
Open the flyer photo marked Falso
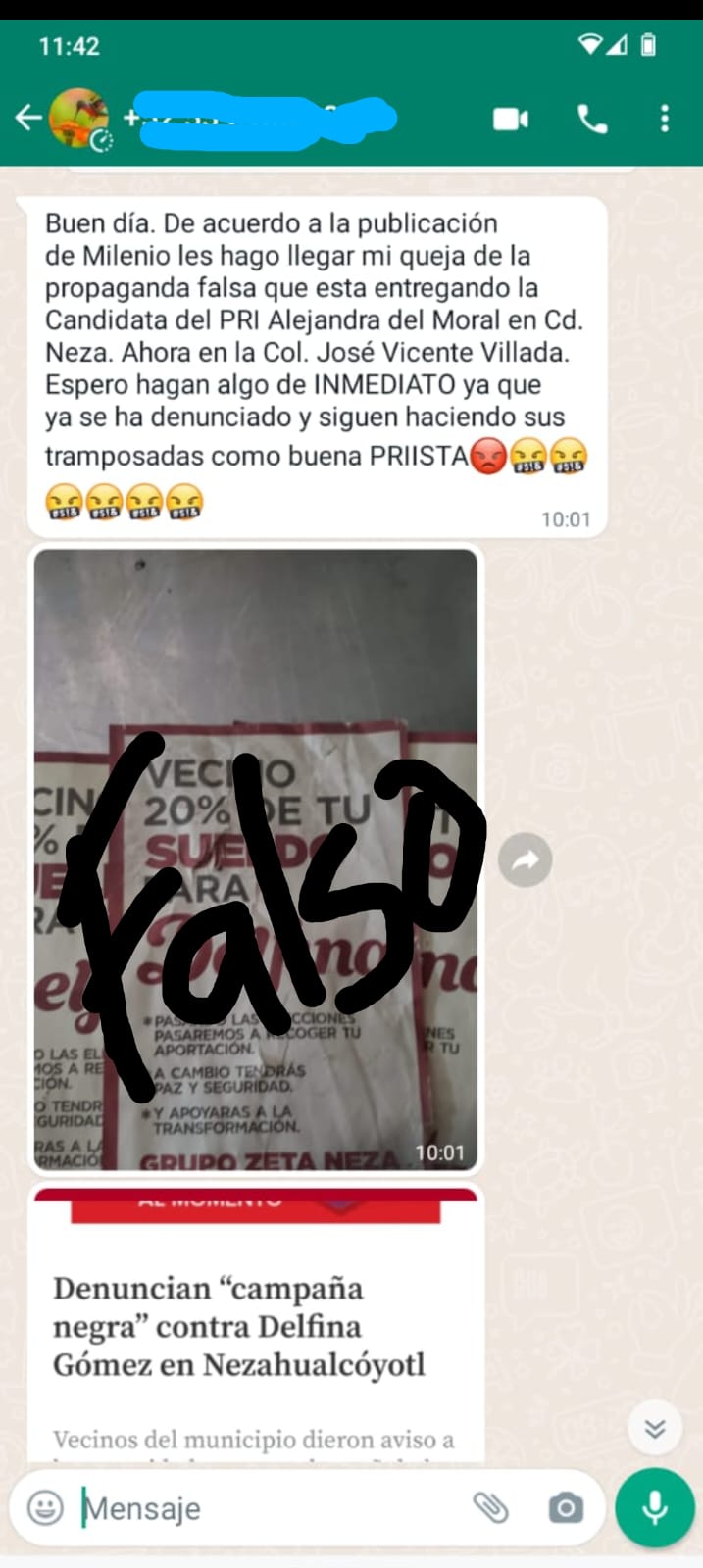[256, 857]
